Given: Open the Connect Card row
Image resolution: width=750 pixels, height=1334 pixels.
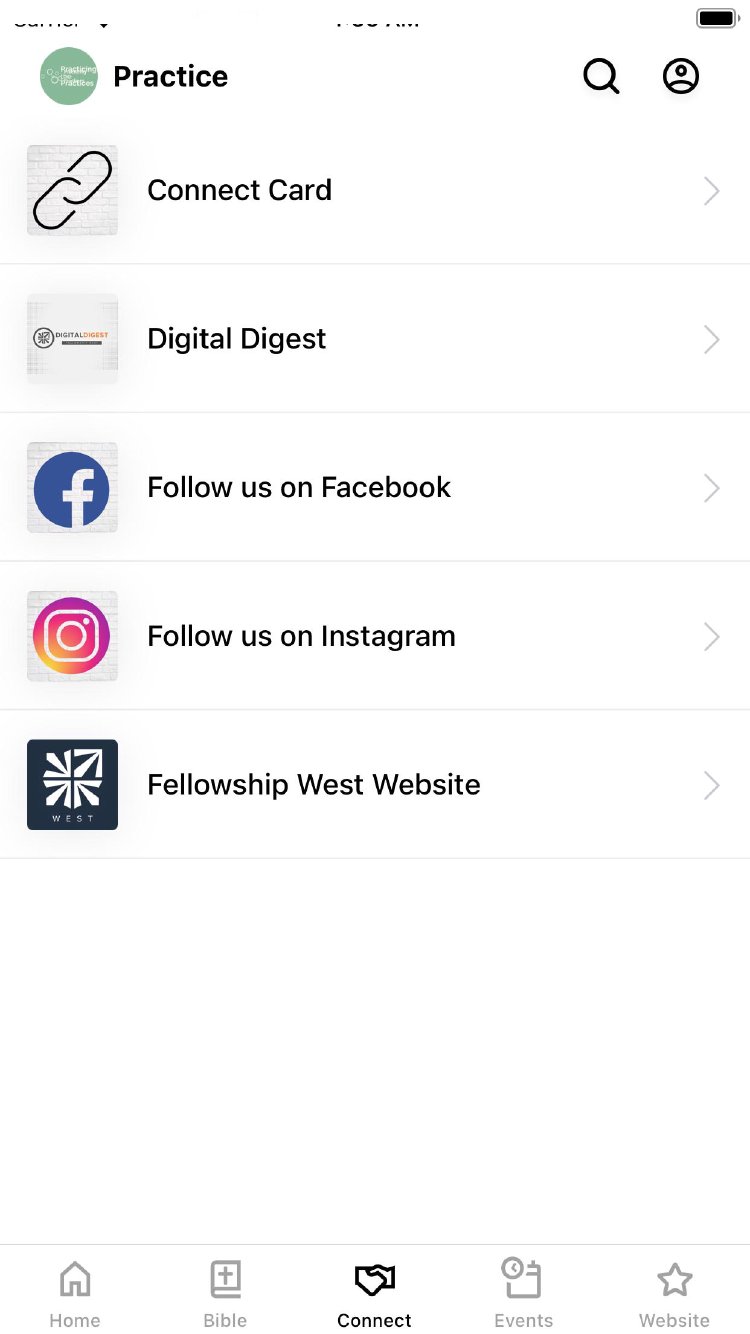Looking at the screenshot, I should pyautogui.click(x=375, y=190).
